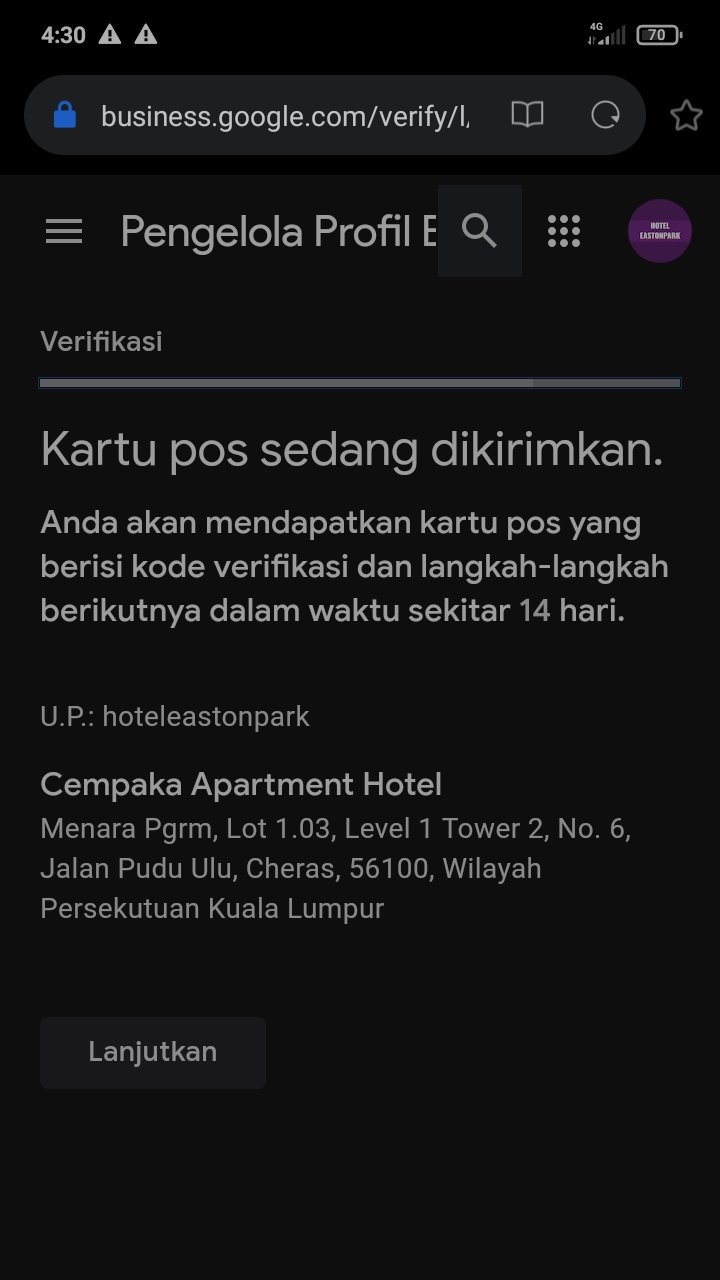Viewport: 720px width, 1280px height.
Task: Enable reader mode from book icon
Action: click(527, 115)
